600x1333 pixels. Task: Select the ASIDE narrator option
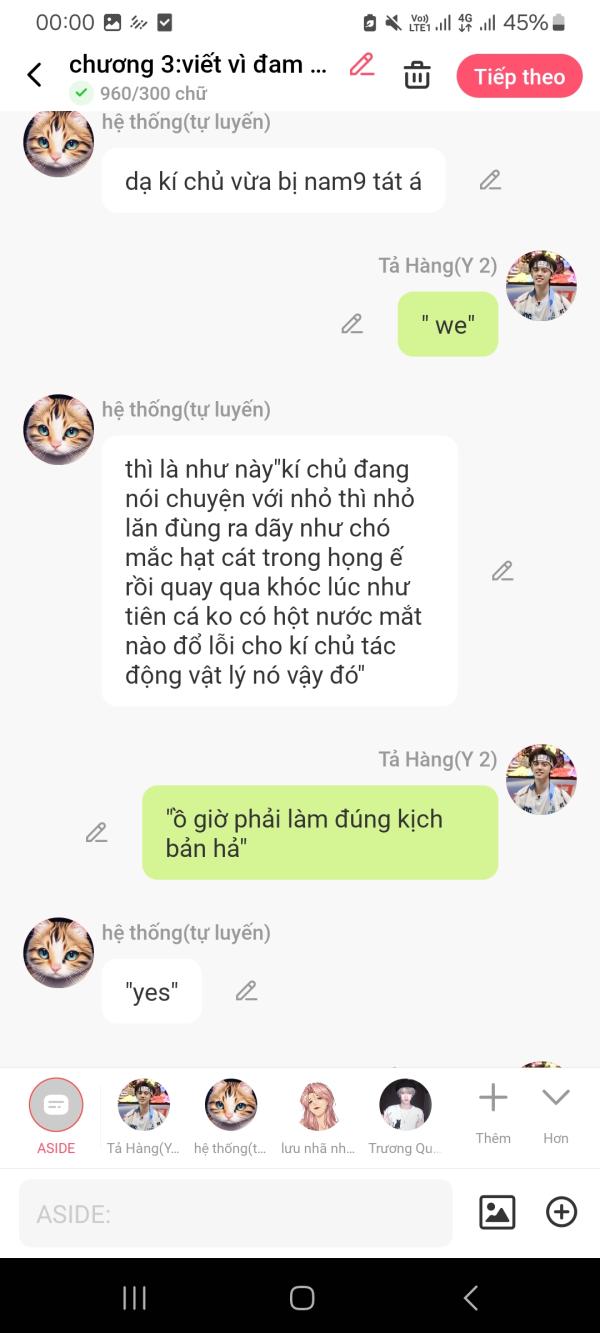[x=56, y=1117]
